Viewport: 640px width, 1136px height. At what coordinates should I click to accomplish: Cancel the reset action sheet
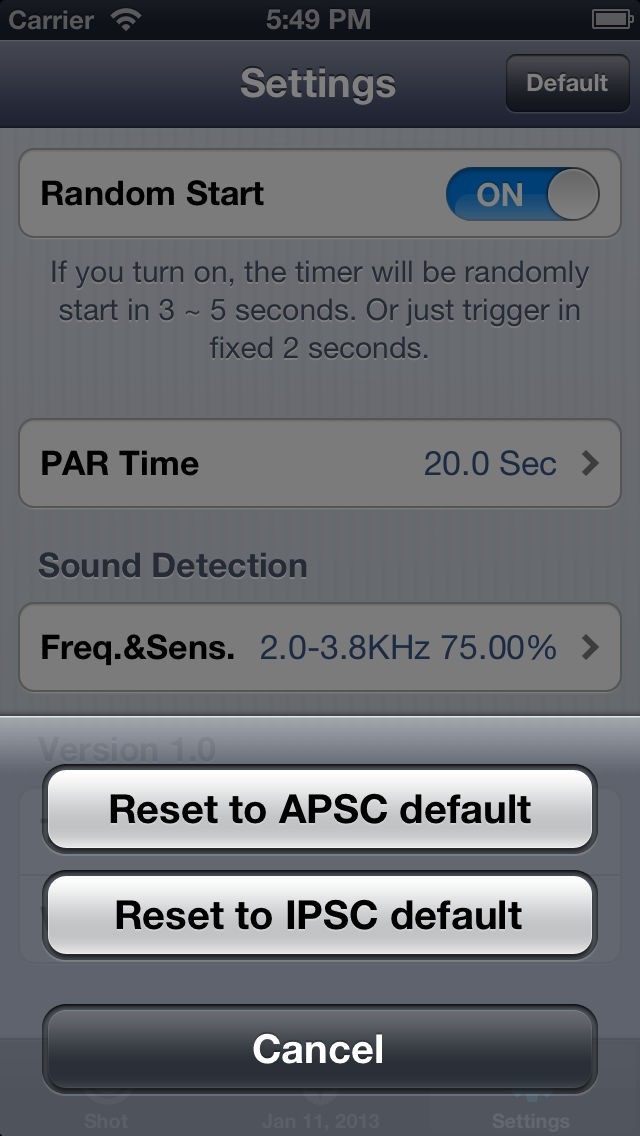[320, 1048]
